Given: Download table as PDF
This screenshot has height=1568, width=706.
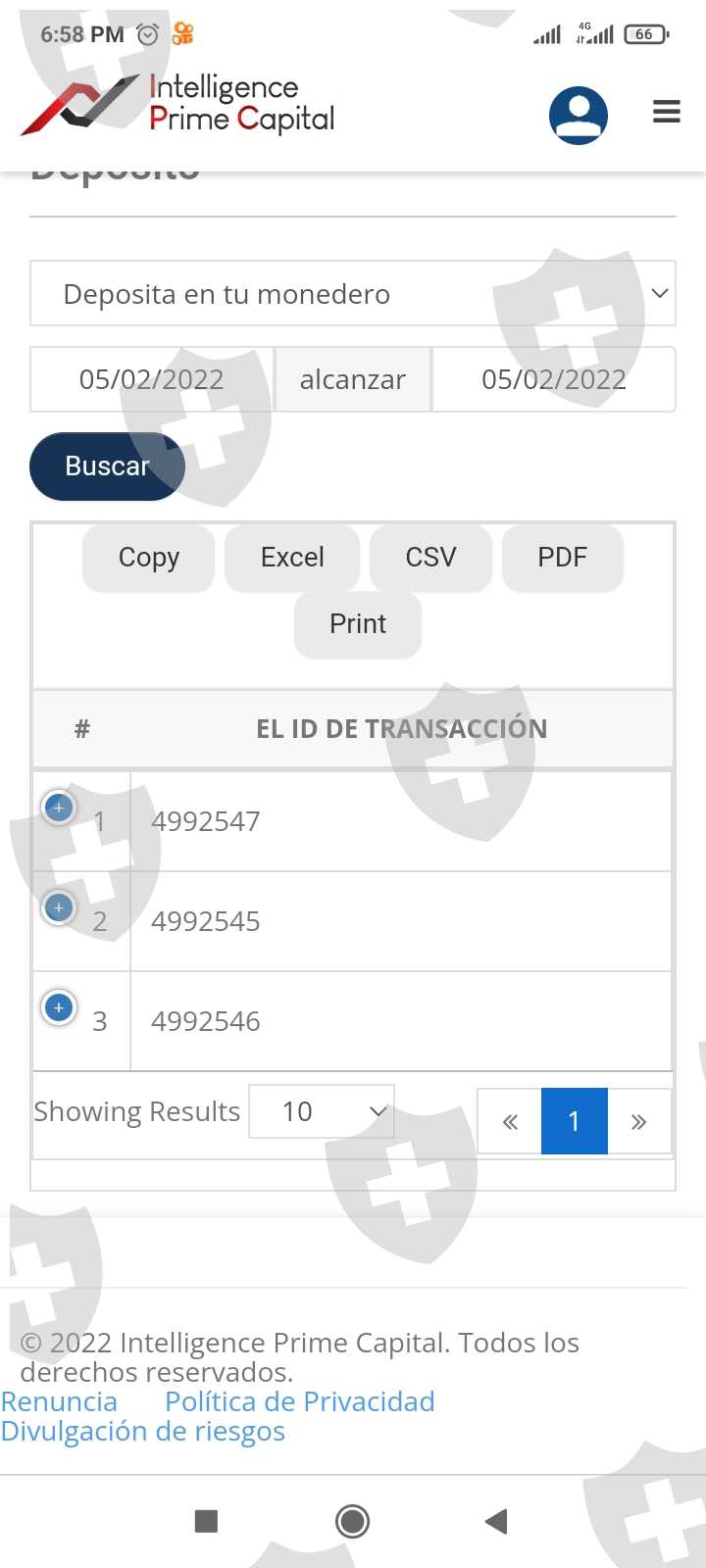Looking at the screenshot, I should click(563, 558).
